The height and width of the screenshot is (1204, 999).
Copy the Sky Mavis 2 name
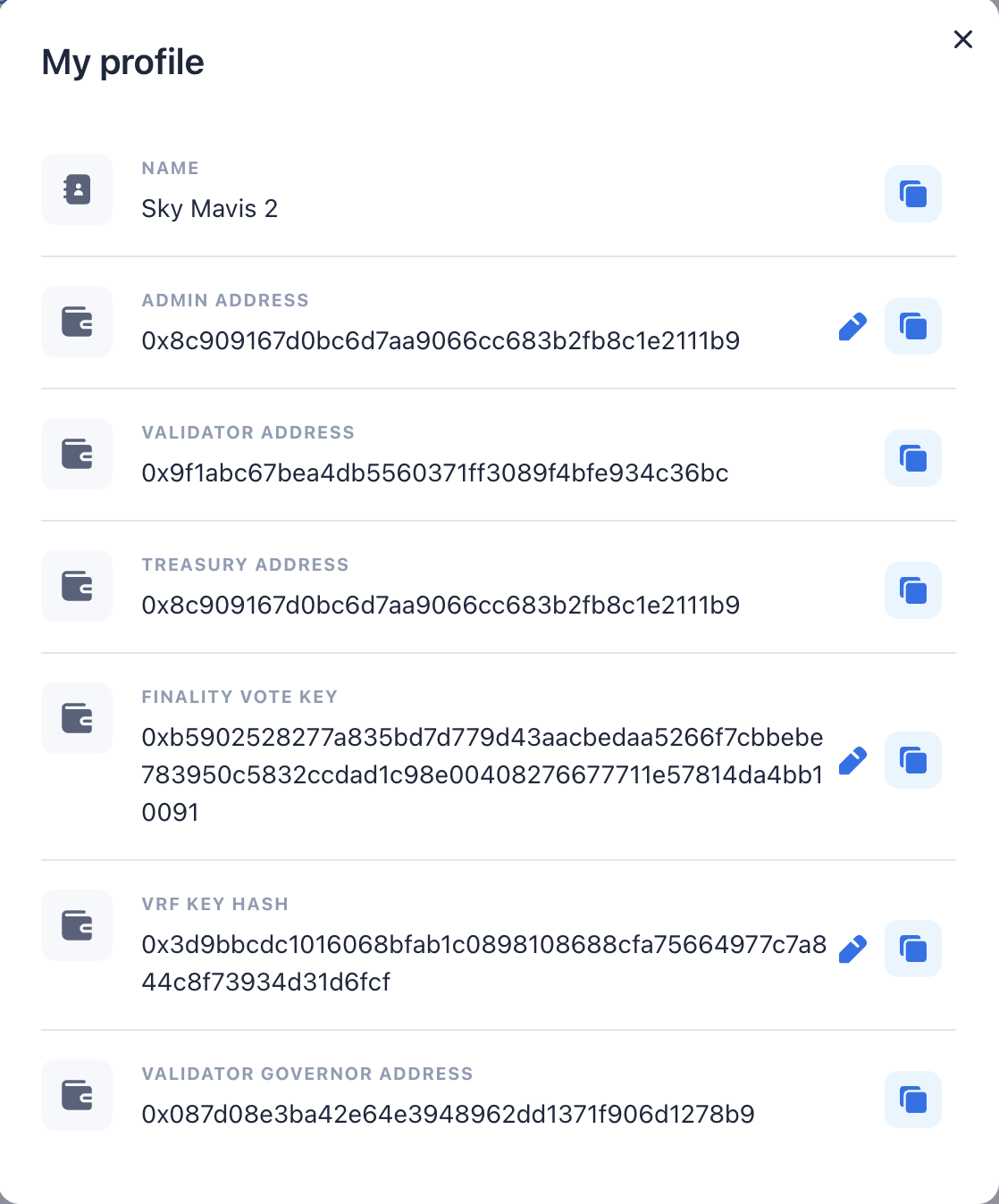[912, 194]
